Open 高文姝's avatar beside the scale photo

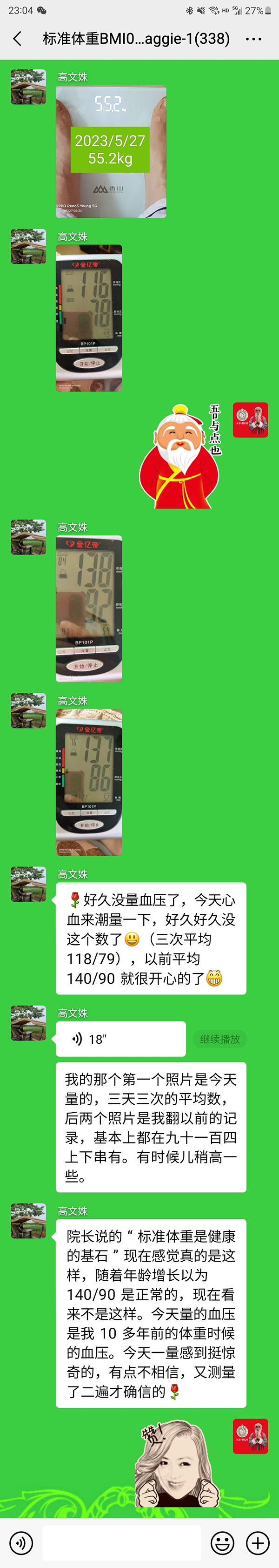tap(28, 87)
